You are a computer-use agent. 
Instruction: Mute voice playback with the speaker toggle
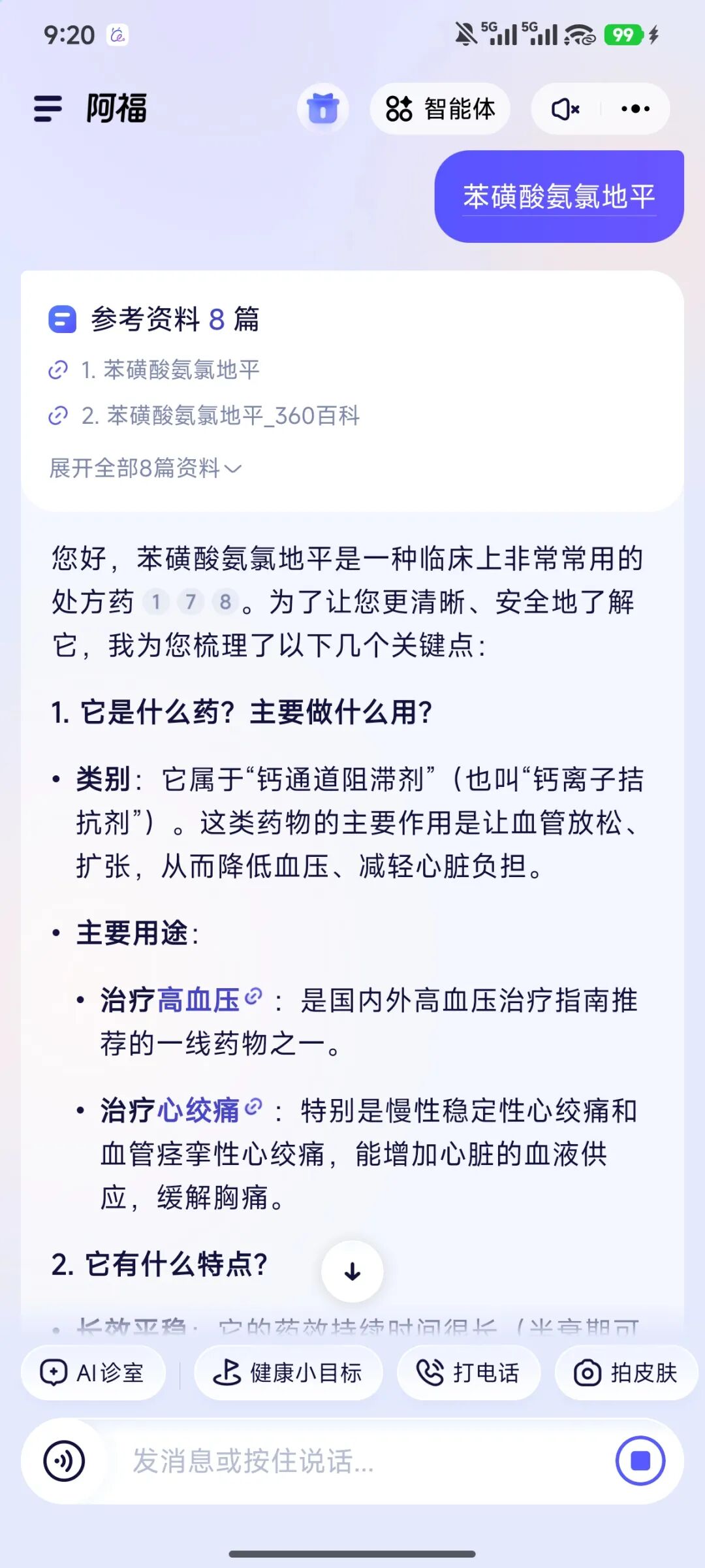564,109
